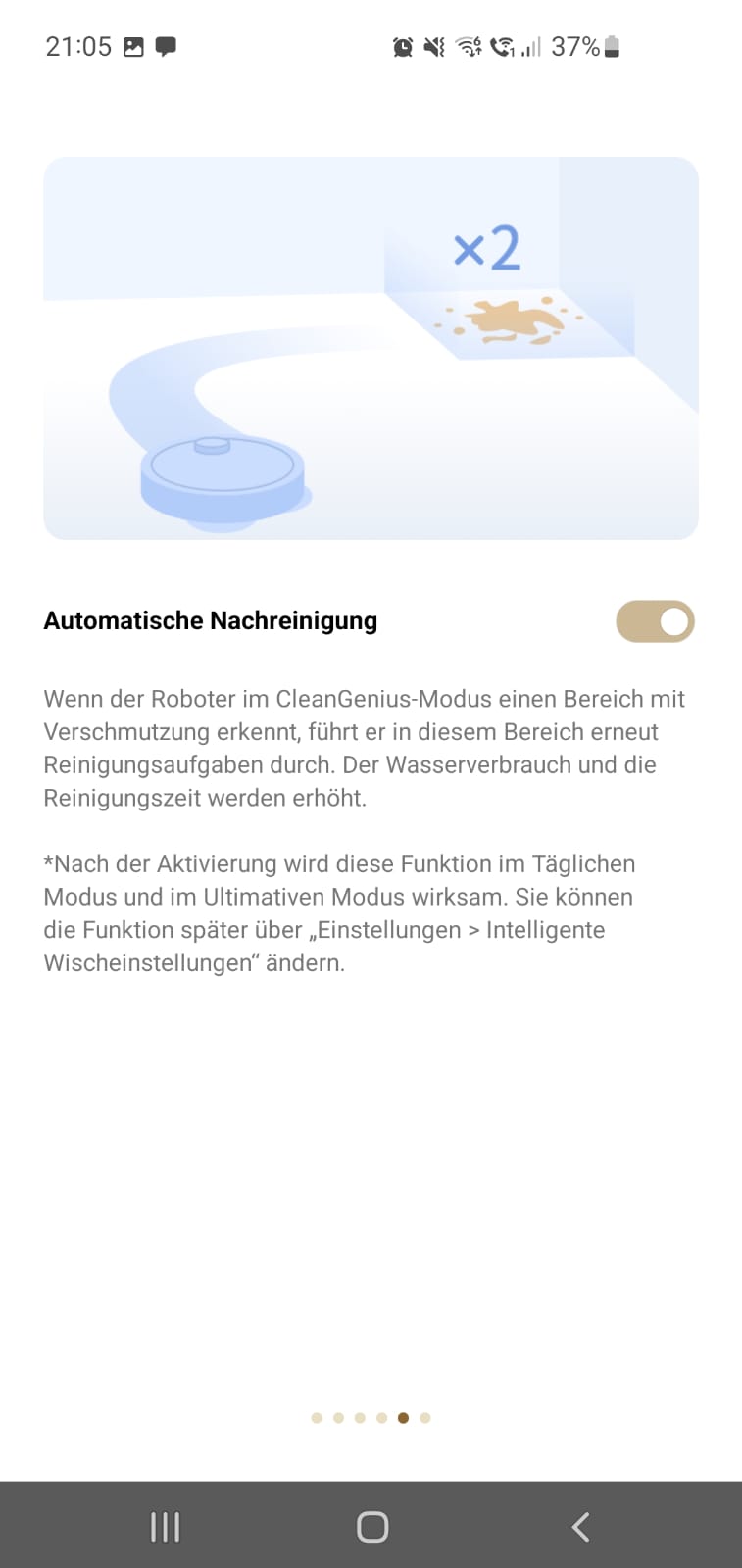
Task: Open the recent apps overview
Action: click(165, 1526)
